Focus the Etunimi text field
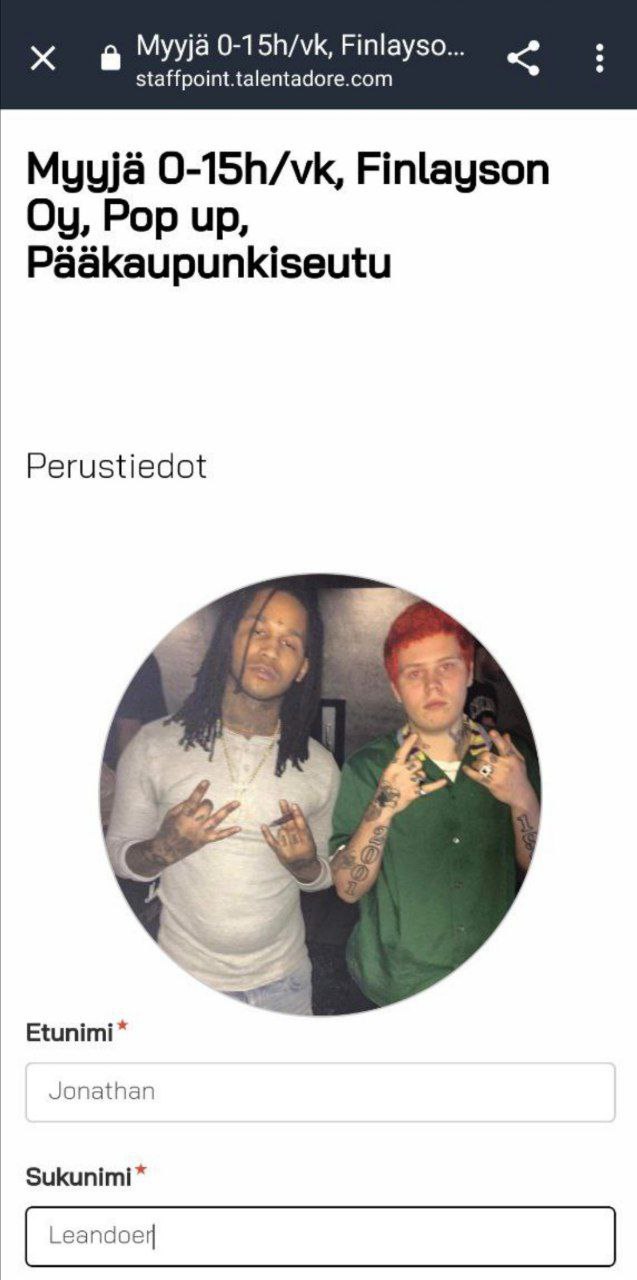 point(320,1092)
